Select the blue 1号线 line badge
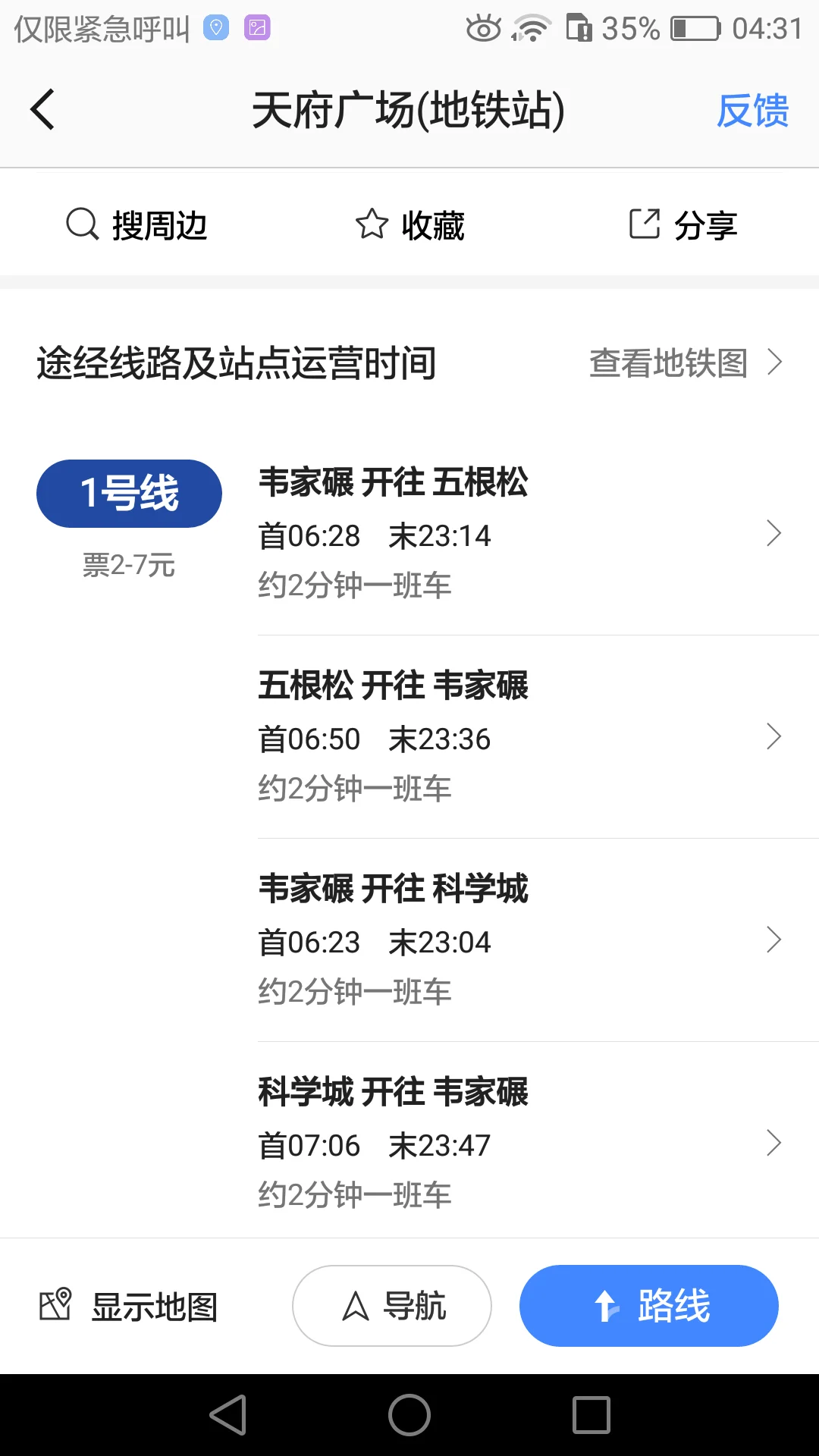The image size is (819, 1456). [x=129, y=493]
